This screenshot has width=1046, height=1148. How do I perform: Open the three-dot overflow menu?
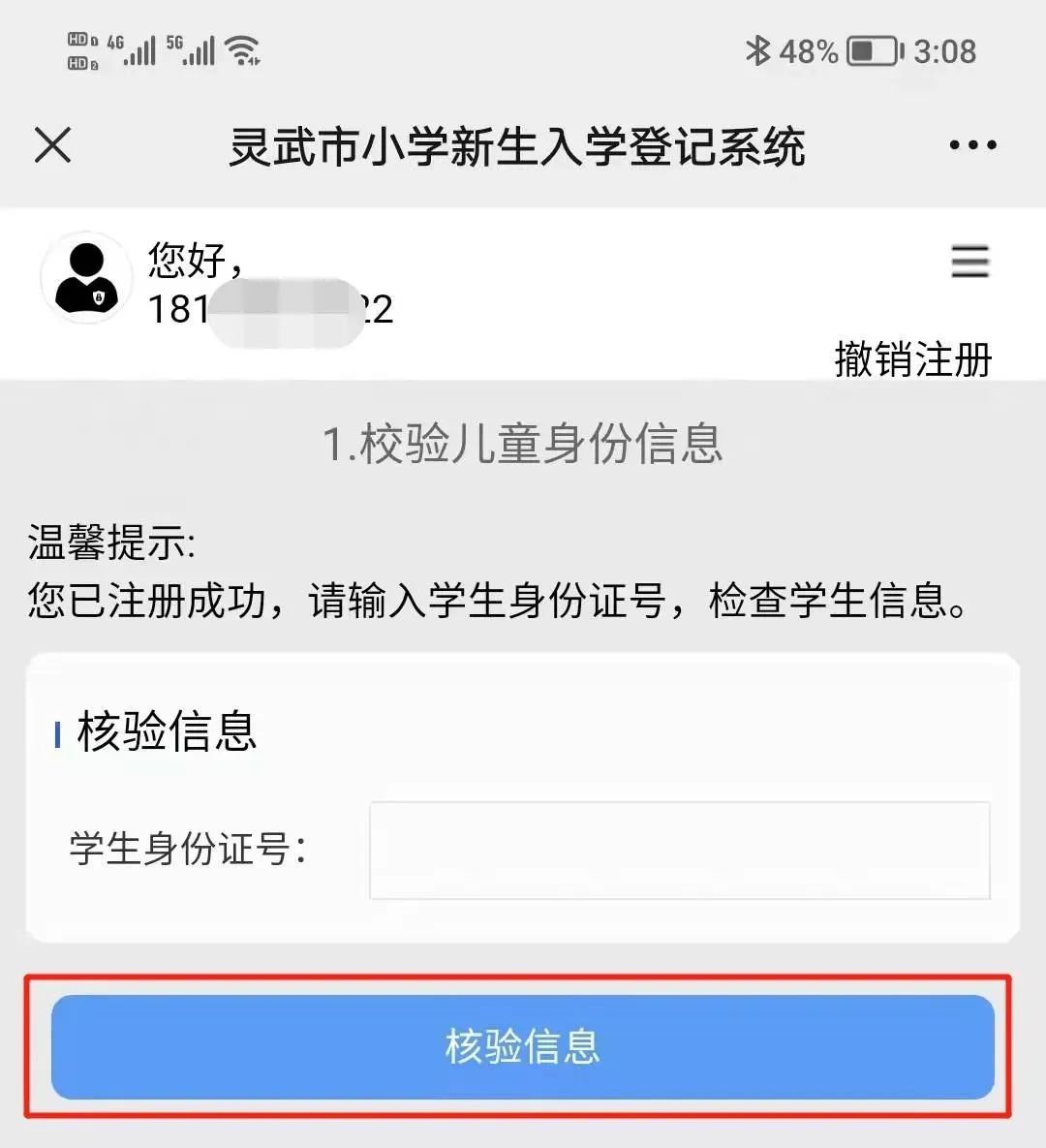click(972, 146)
